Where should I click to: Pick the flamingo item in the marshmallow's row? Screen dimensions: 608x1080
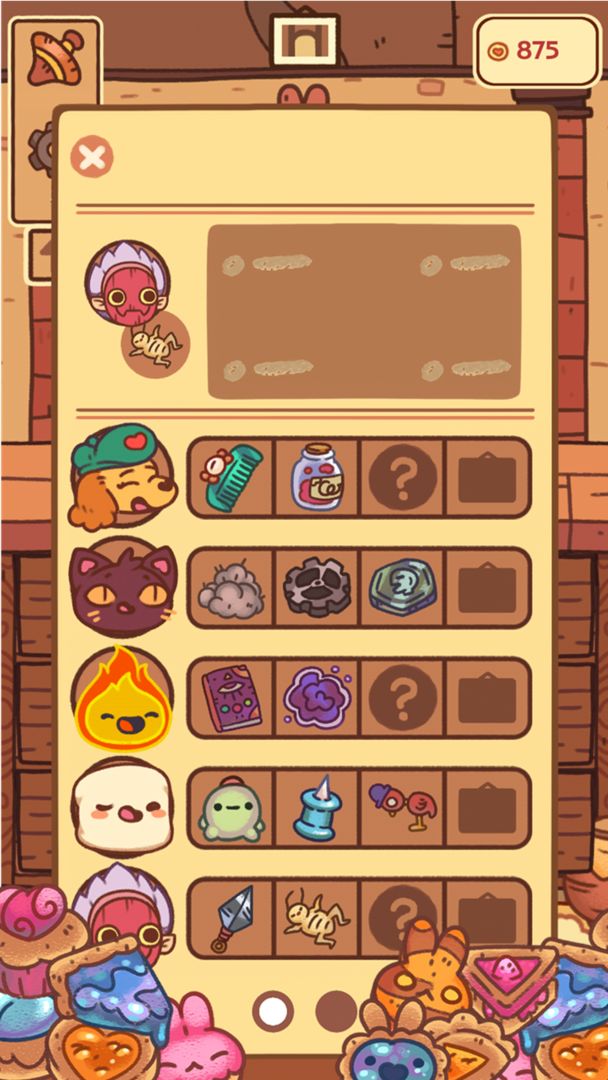point(402,808)
